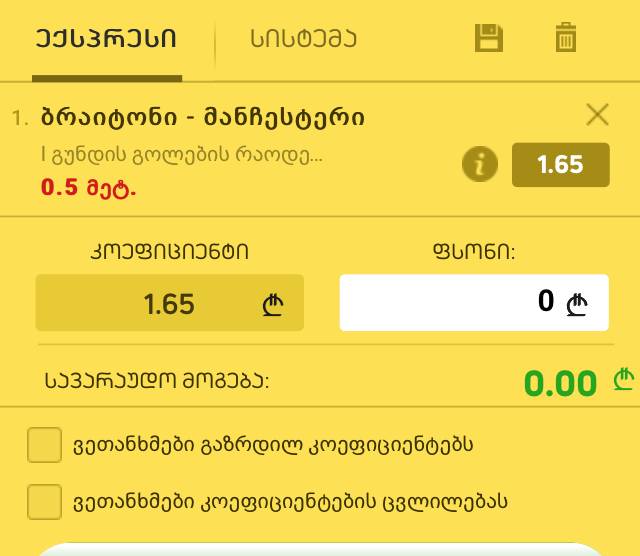Remove the ბრაიტონი - მანჩესტერი bet
640x556 pixels.
[x=597, y=115]
